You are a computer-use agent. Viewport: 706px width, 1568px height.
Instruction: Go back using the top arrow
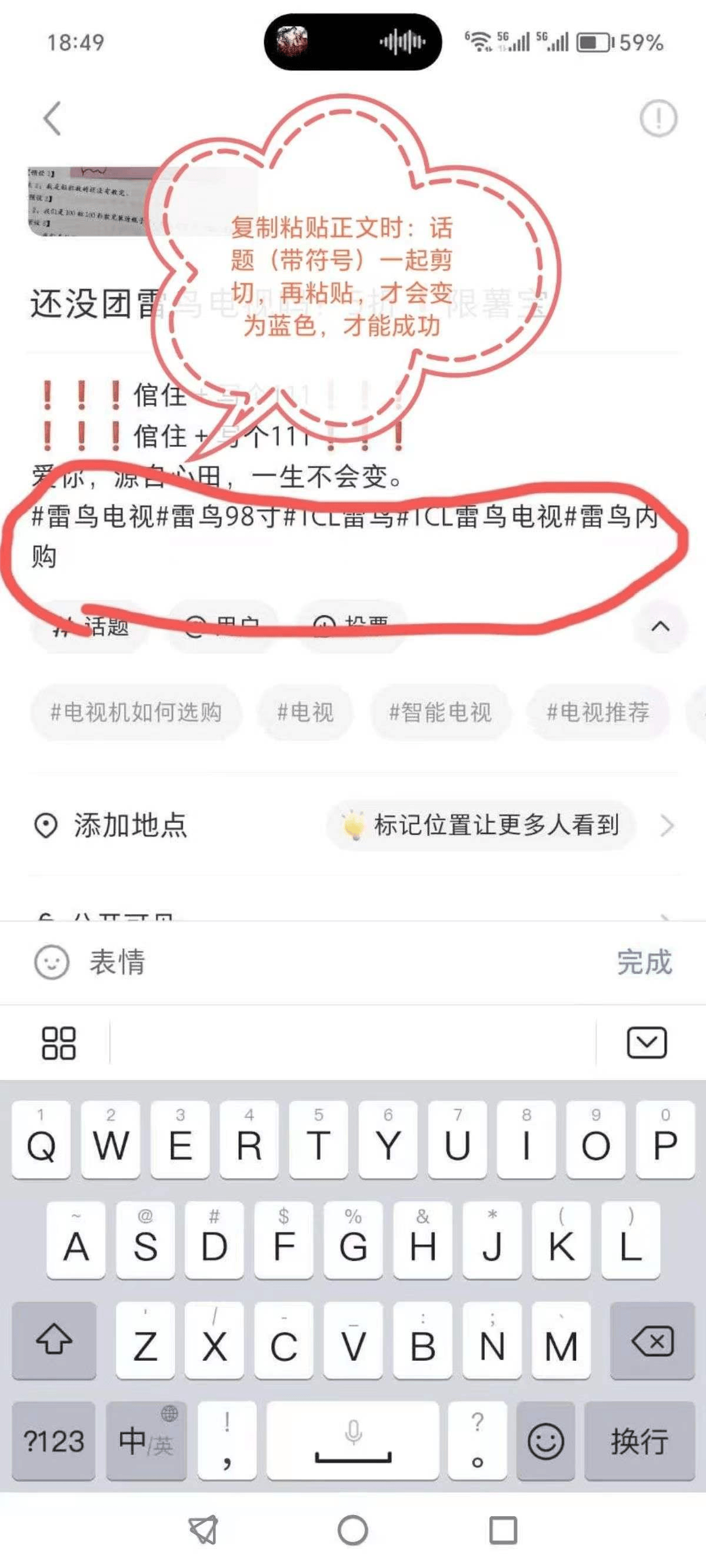[x=53, y=118]
